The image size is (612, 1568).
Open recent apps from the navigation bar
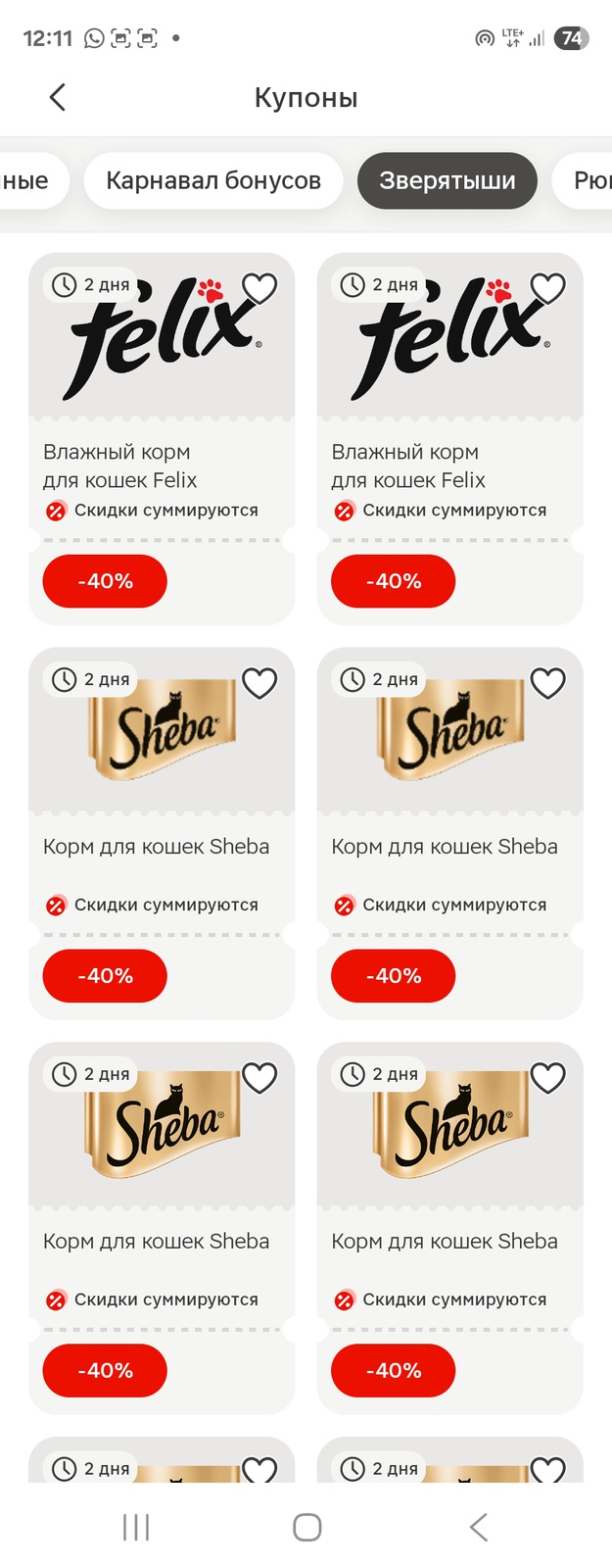(136, 1527)
